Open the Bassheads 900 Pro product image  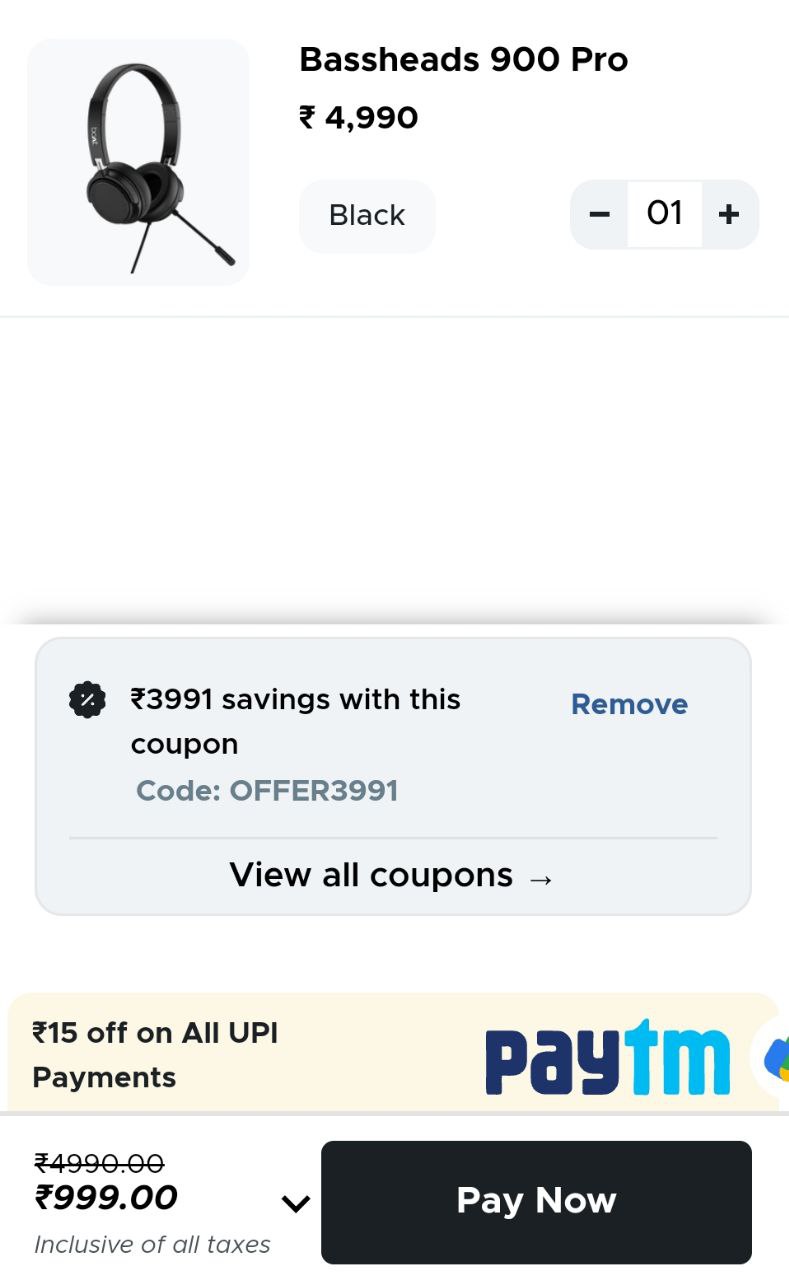pos(138,162)
